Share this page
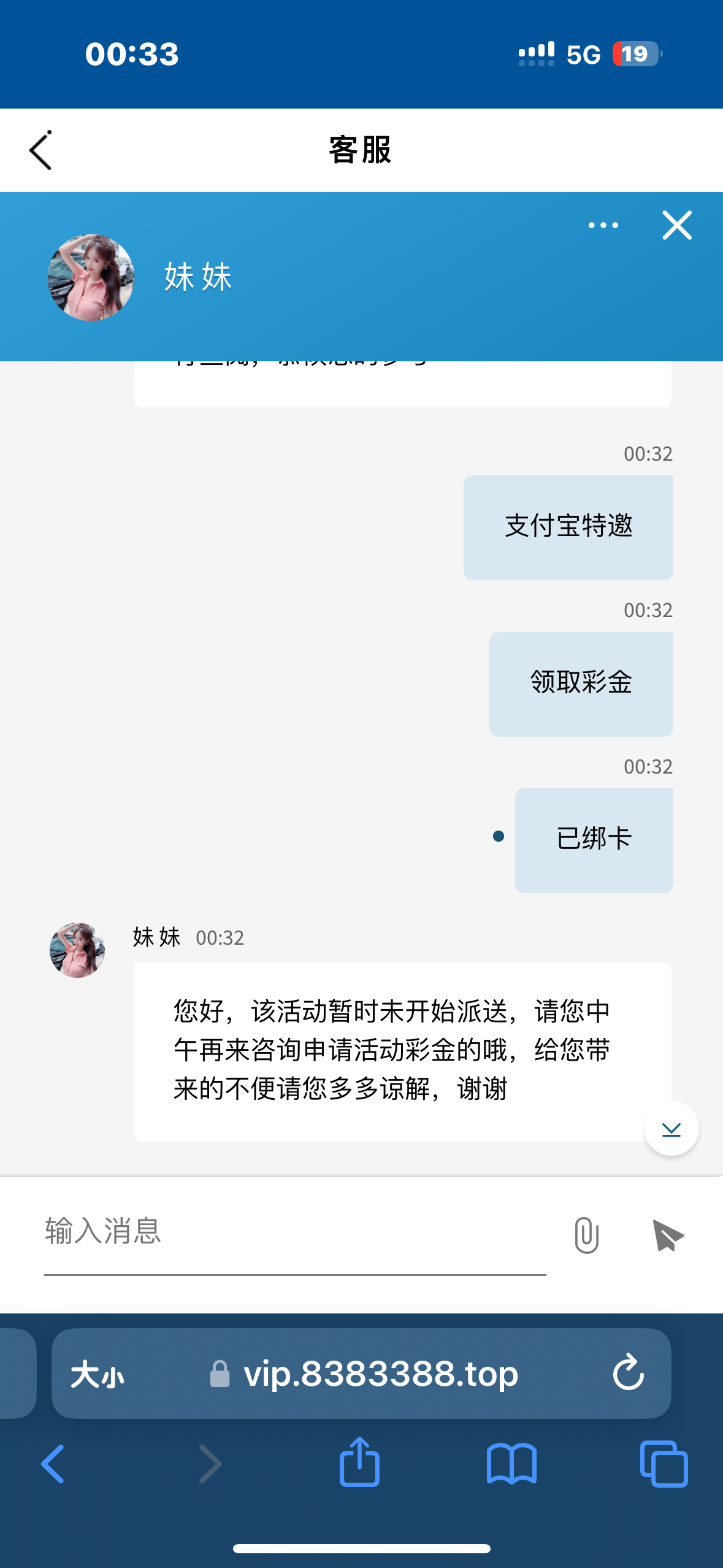The height and width of the screenshot is (1568, 723). 359,1461
